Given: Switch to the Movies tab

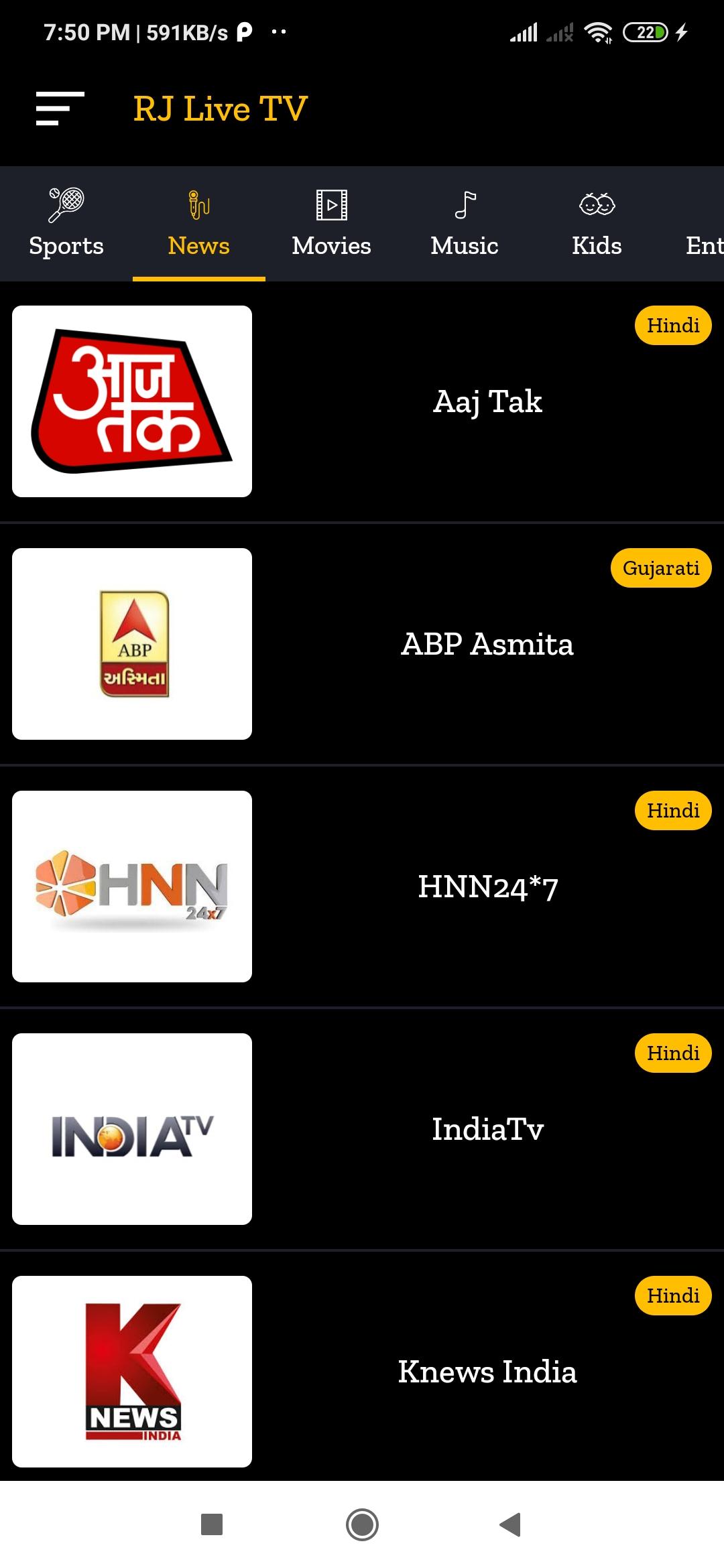Looking at the screenshot, I should click(331, 224).
